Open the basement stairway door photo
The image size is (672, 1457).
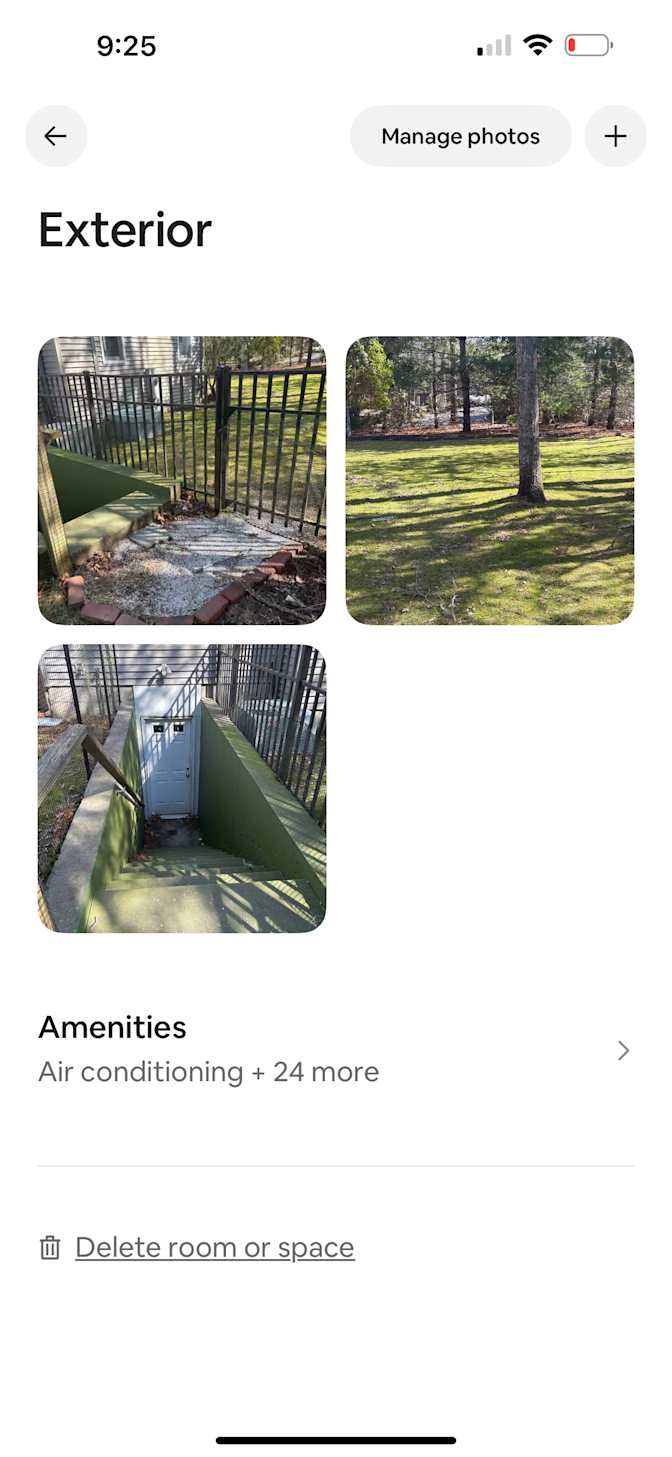pyautogui.click(x=182, y=788)
